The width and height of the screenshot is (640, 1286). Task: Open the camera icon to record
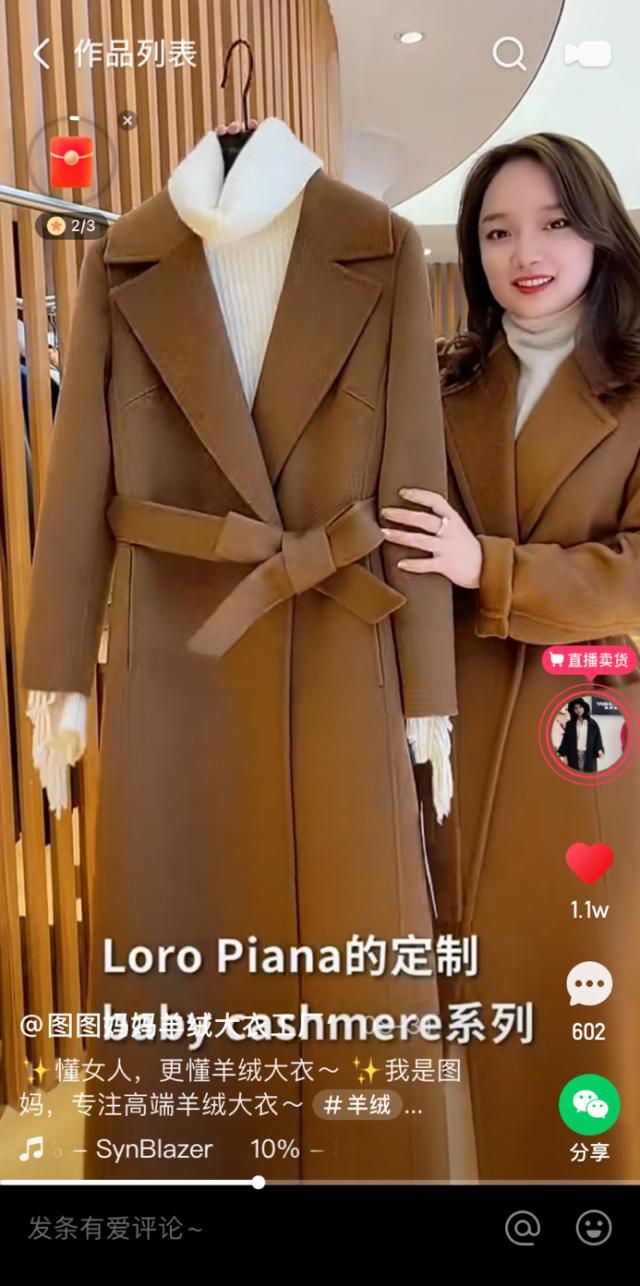coord(587,54)
